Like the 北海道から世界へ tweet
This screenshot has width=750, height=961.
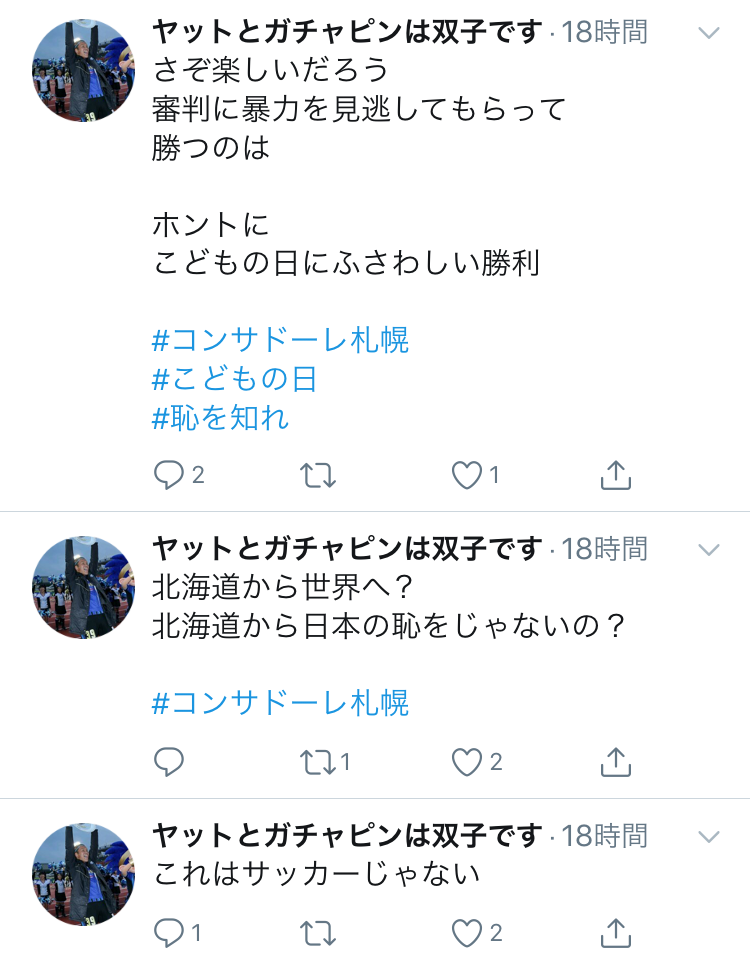pos(467,762)
